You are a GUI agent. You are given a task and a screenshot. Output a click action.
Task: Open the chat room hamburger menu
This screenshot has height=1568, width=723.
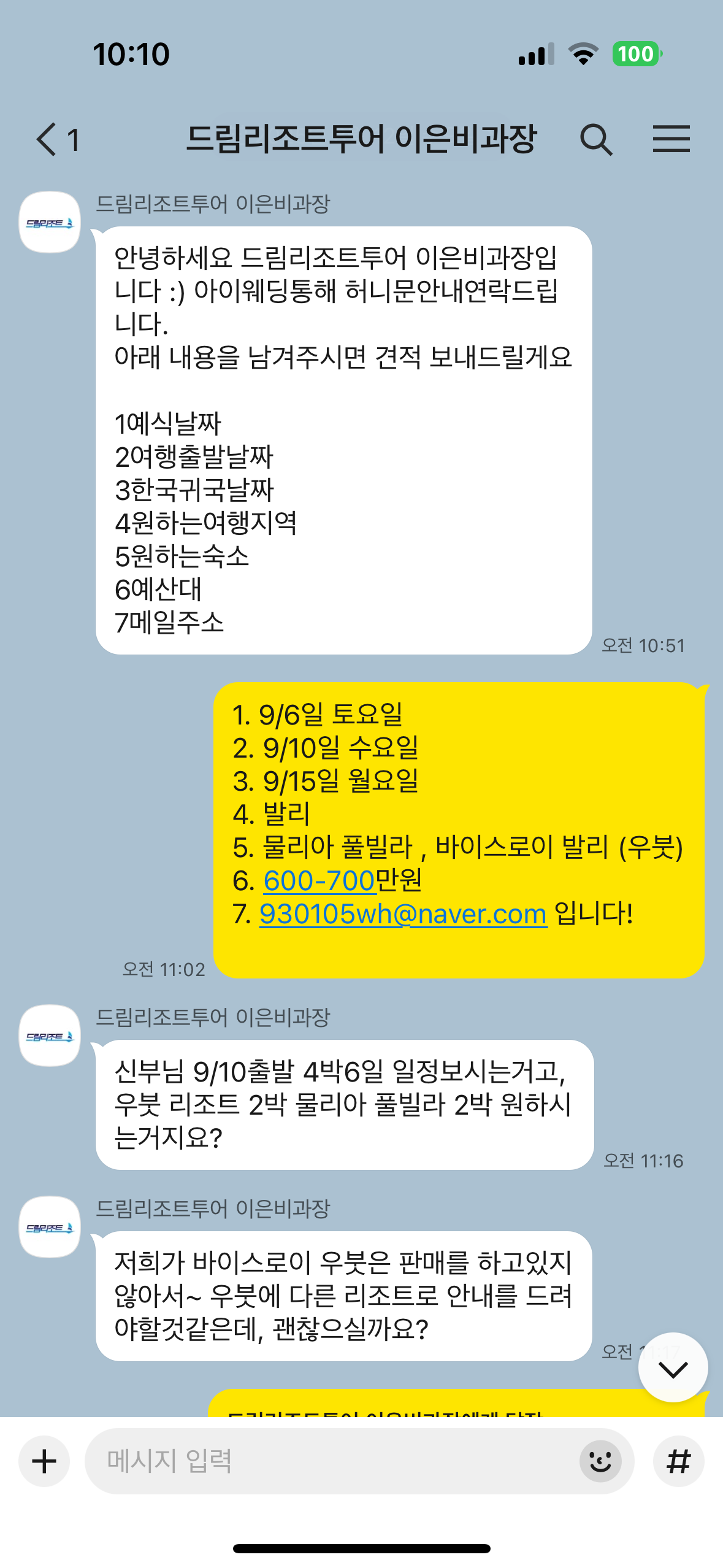click(671, 139)
